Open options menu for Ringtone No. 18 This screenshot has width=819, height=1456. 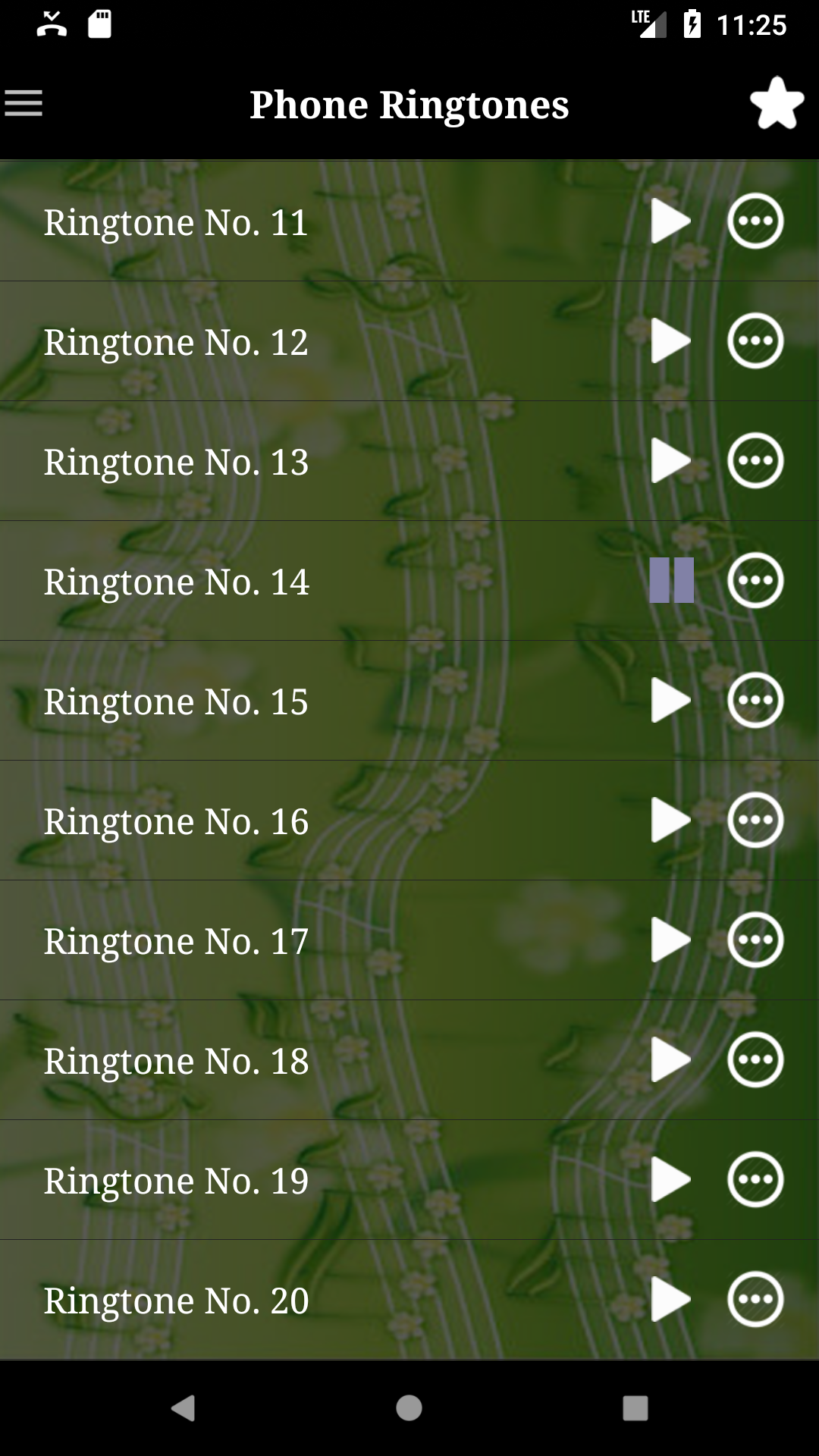[756, 1060]
